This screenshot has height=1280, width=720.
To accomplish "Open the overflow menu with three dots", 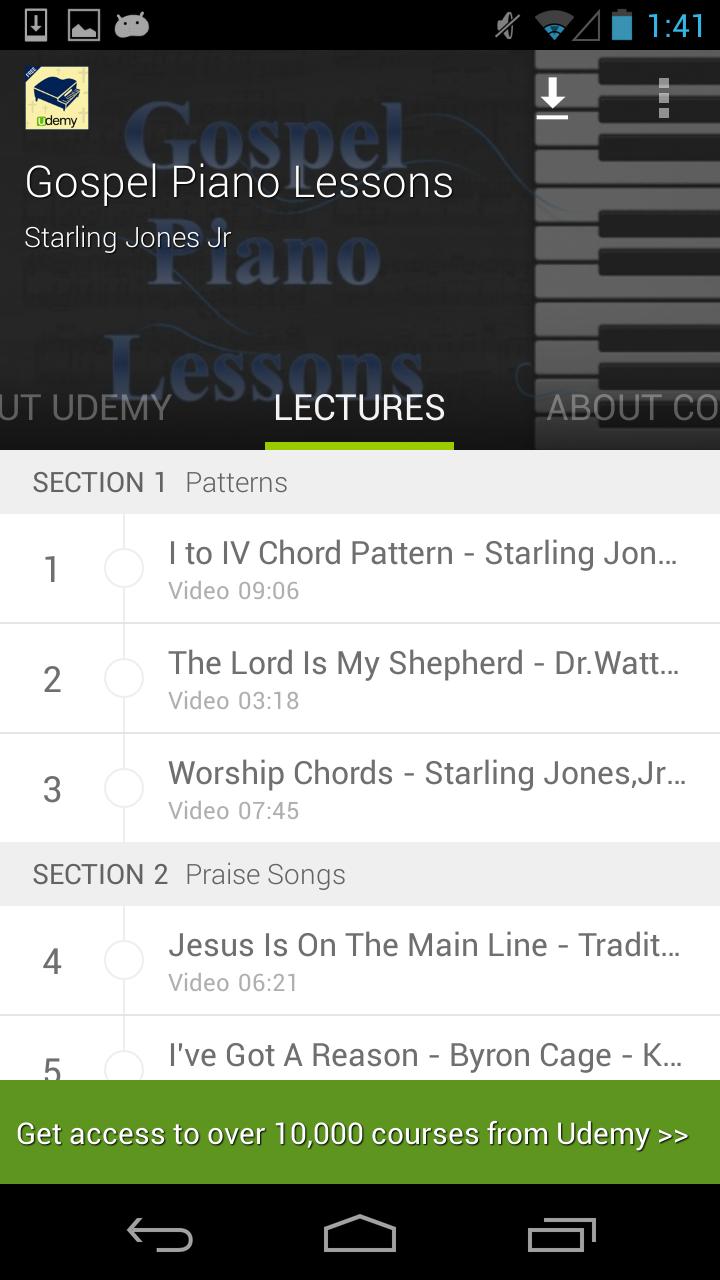I will click(664, 96).
